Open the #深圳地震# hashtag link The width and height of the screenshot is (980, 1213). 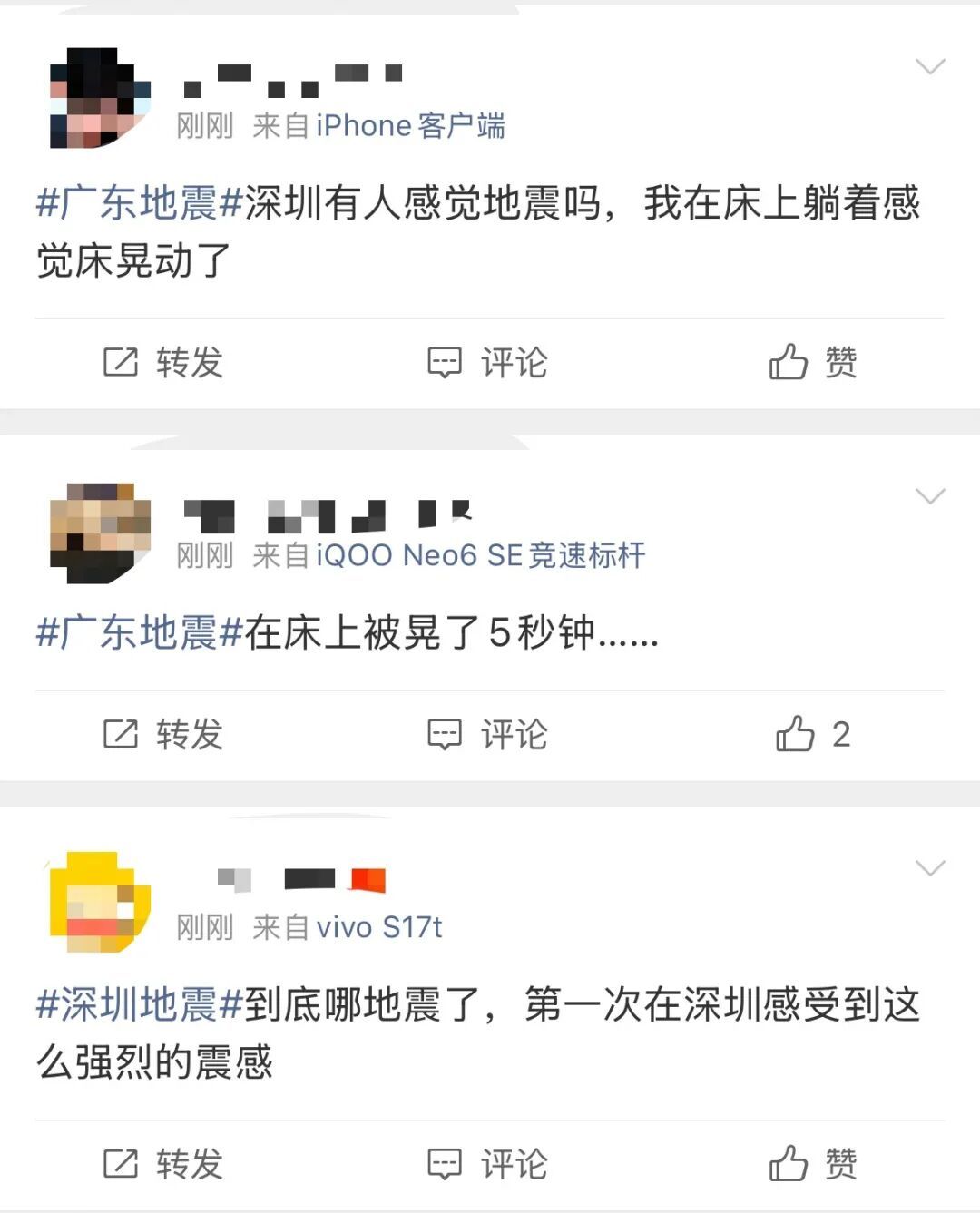[x=134, y=1004]
